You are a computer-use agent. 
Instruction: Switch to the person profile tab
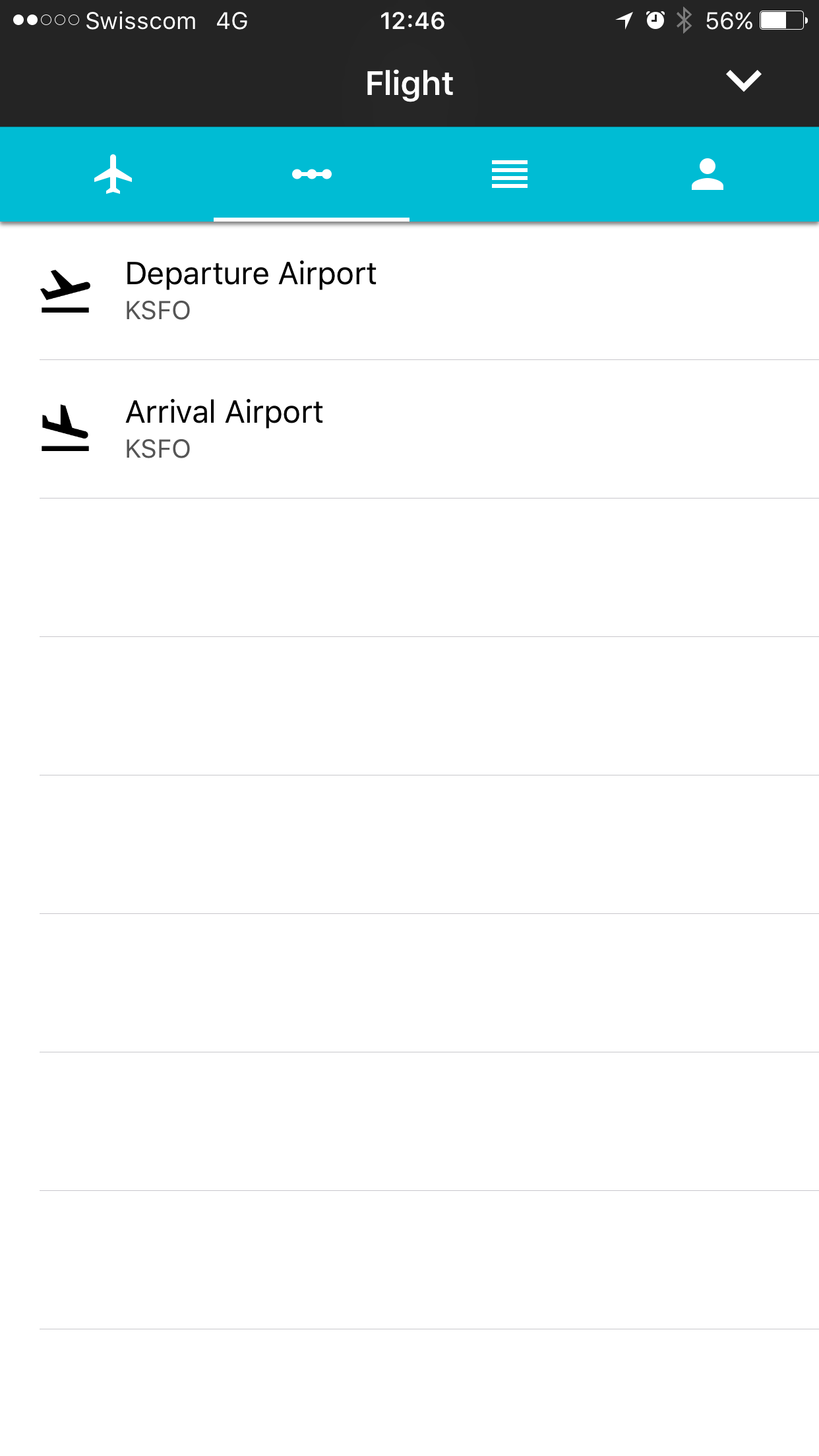click(707, 174)
